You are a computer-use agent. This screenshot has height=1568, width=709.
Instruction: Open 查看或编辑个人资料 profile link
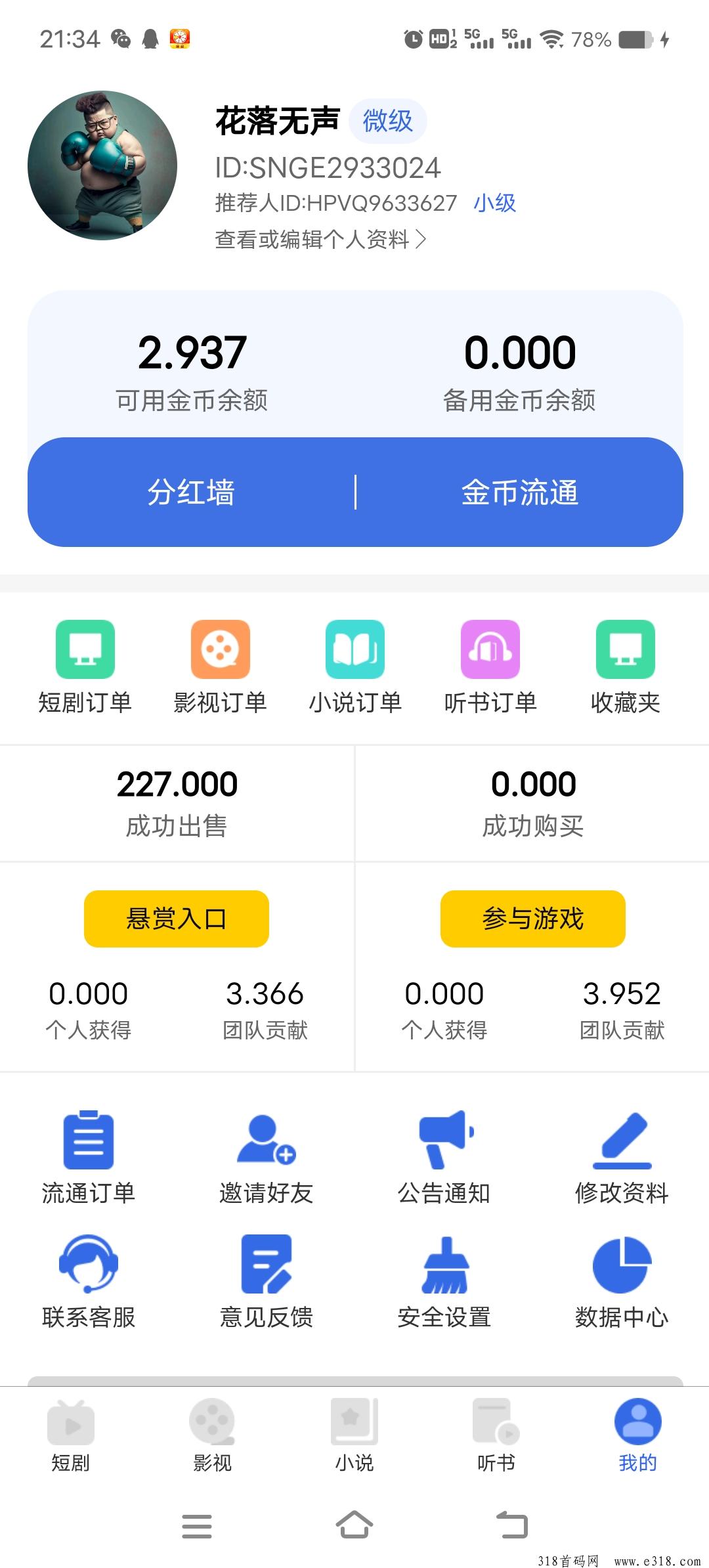pos(320,240)
